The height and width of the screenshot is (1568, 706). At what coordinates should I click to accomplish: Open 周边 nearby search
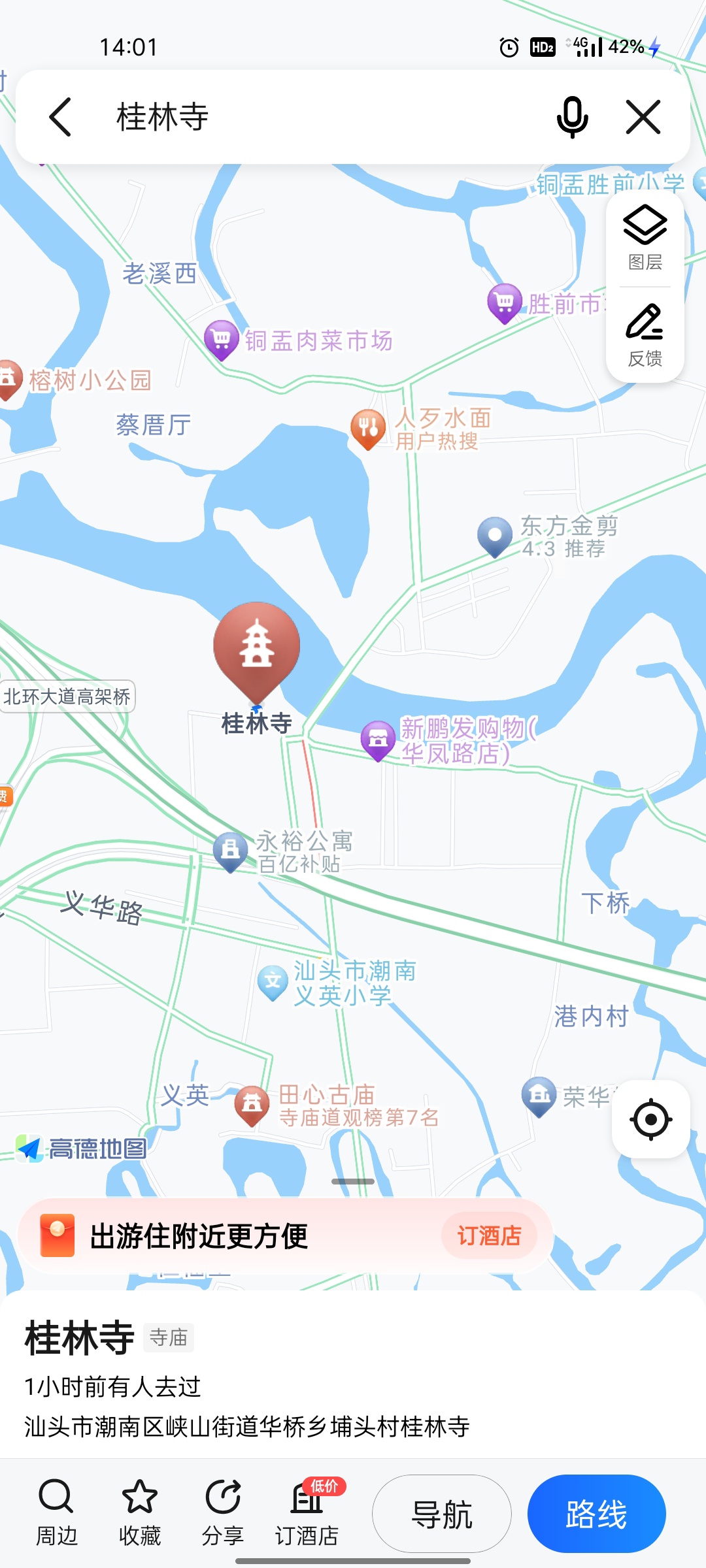coord(56,1512)
